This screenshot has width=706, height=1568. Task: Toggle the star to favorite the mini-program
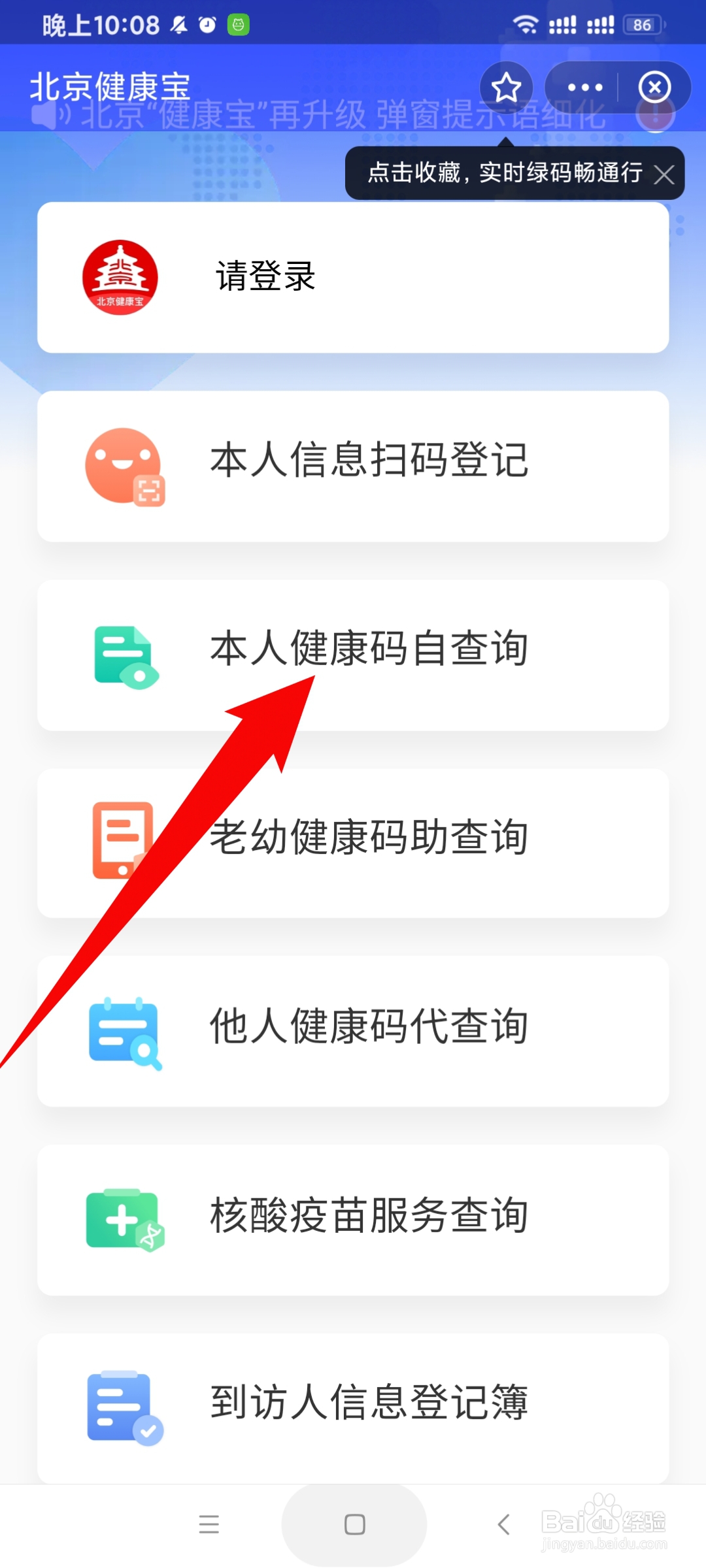coord(507,87)
